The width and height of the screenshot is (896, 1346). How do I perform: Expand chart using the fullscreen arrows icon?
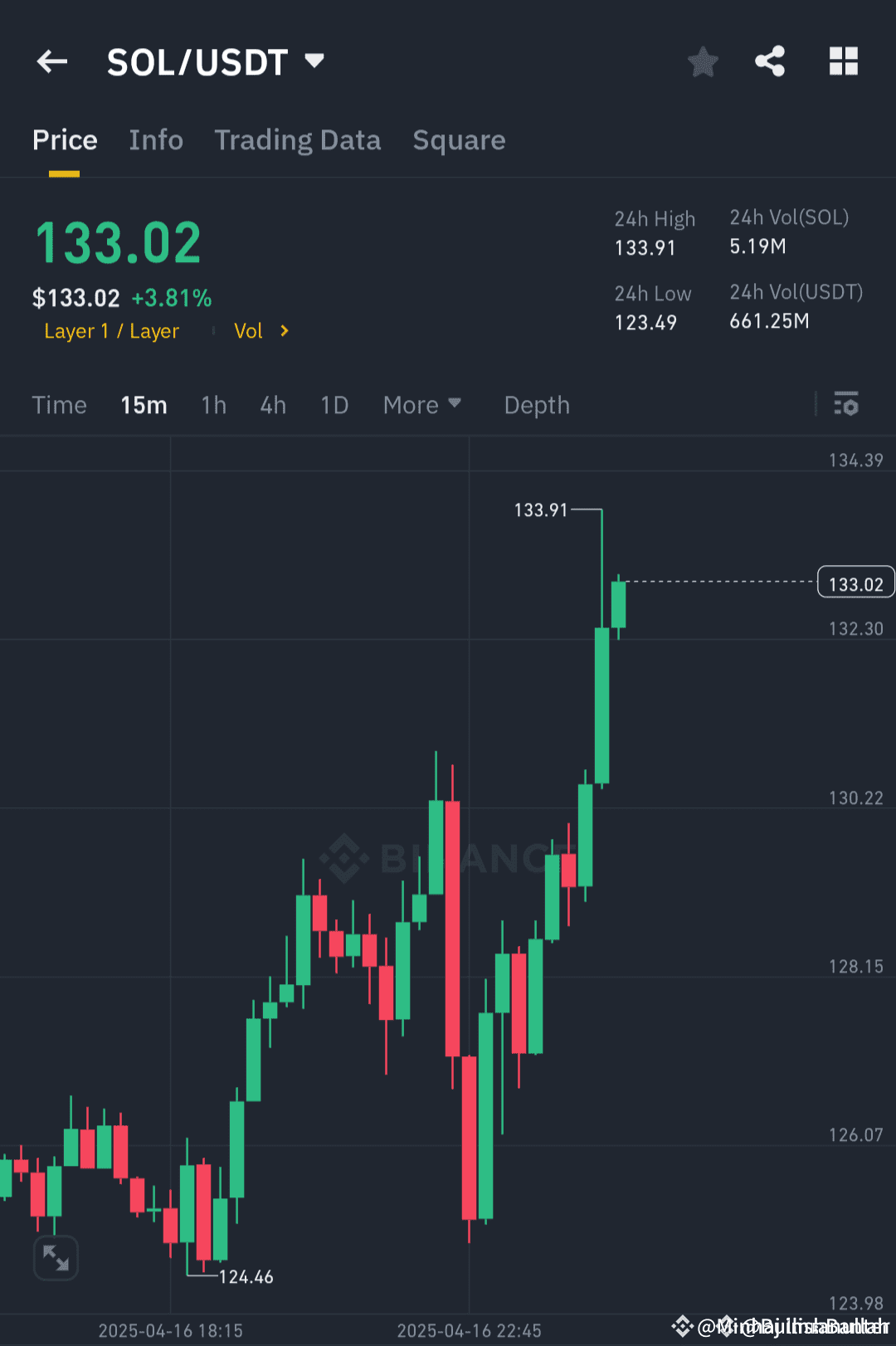tap(56, 1258)
